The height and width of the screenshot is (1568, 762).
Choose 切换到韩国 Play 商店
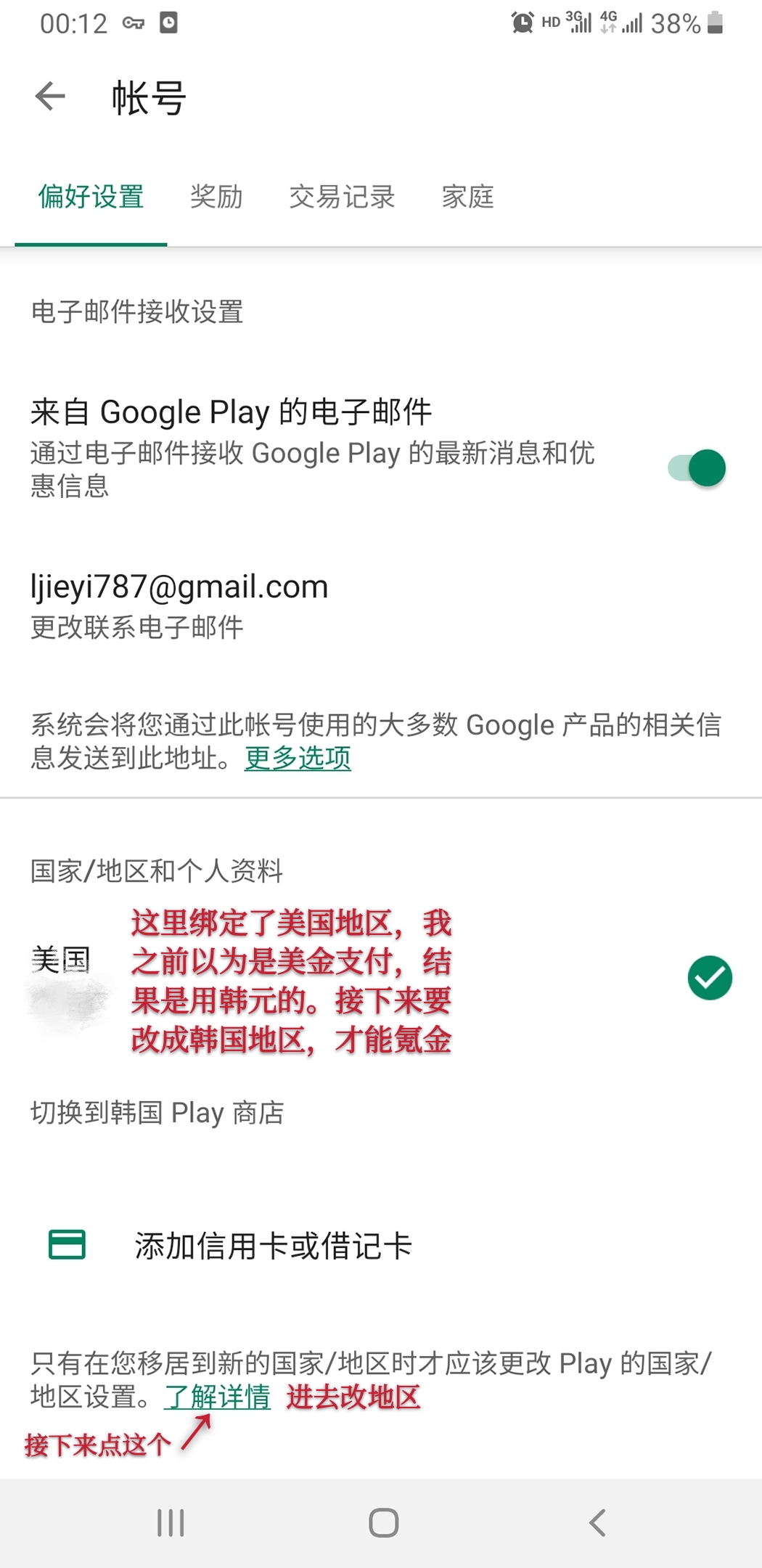(157, 1112)
